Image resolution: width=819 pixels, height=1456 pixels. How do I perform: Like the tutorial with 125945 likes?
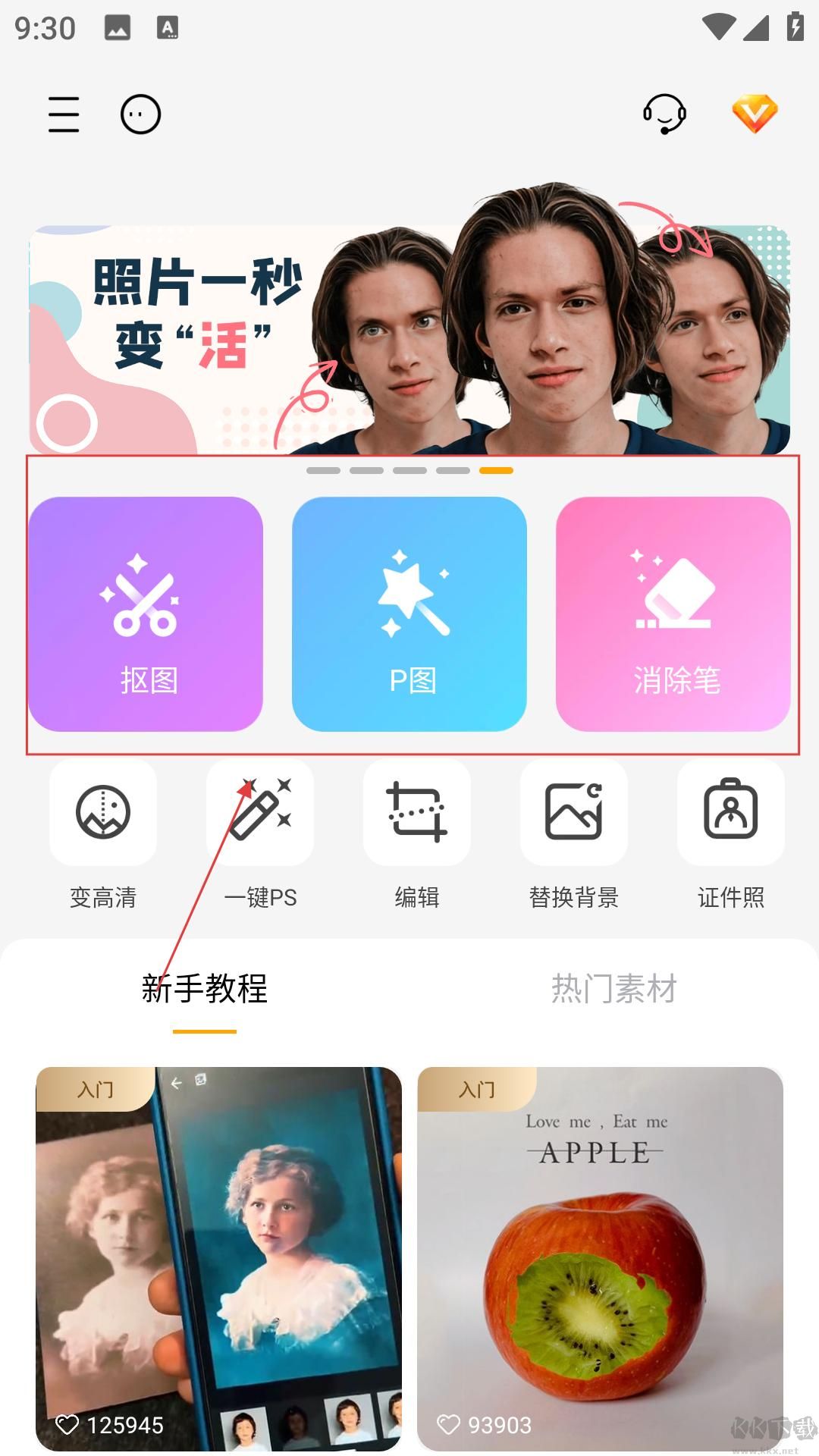click(x=67, y=1425)
